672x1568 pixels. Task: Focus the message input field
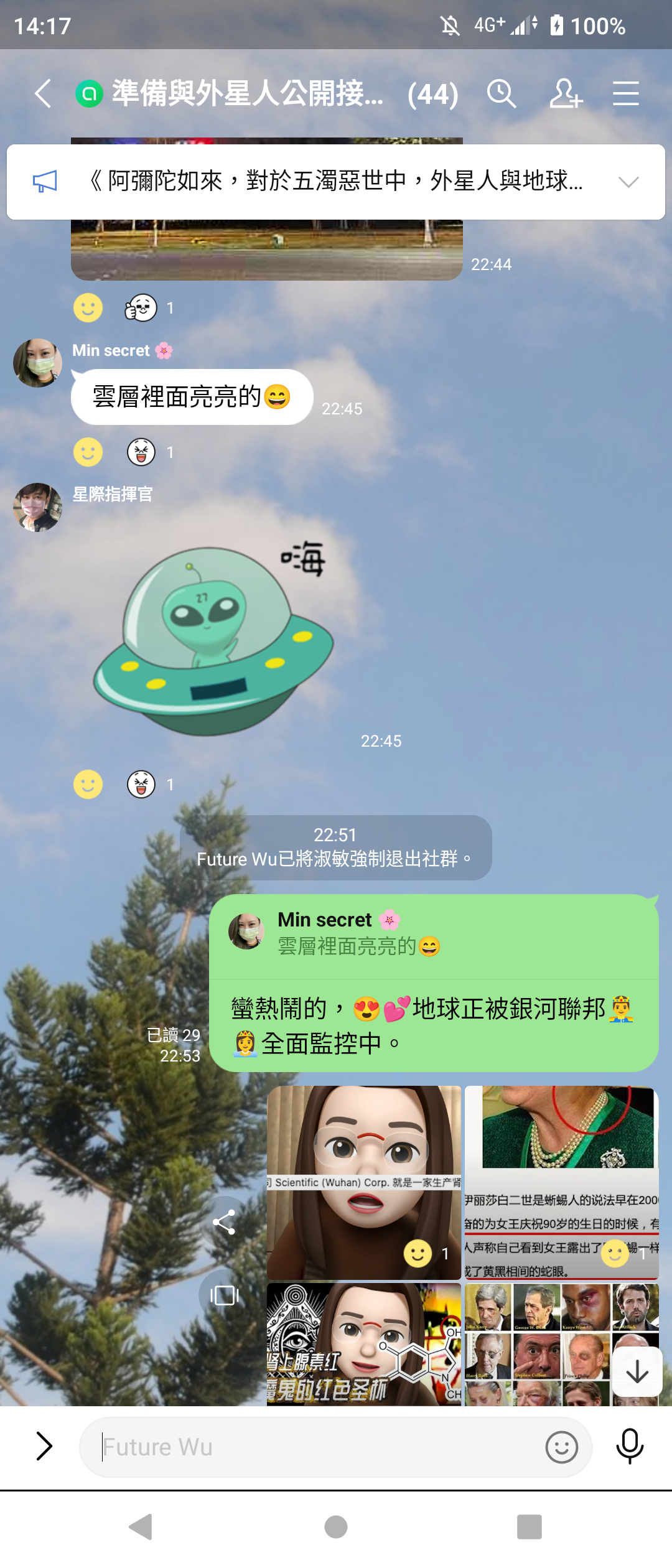311,1447
